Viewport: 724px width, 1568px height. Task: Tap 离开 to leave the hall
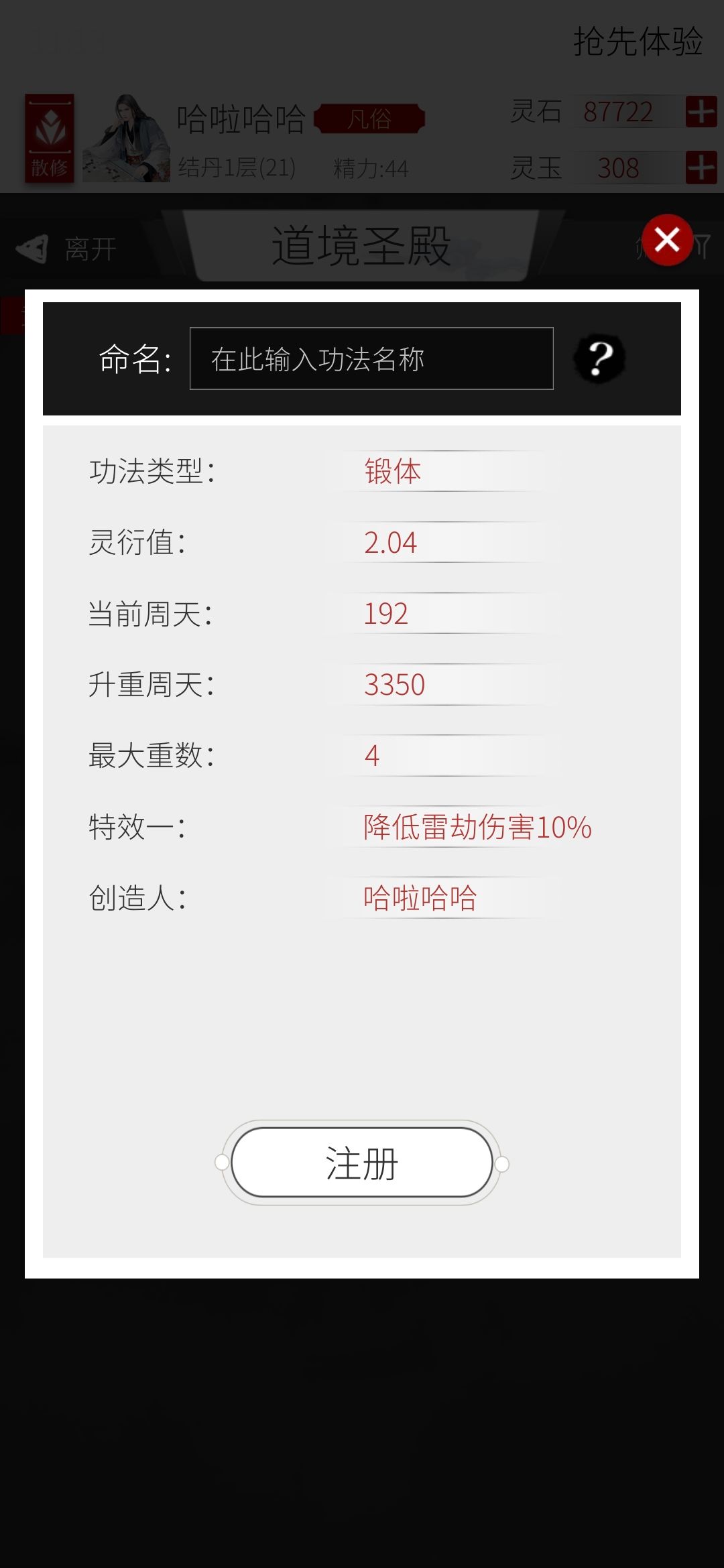[89, 248]
